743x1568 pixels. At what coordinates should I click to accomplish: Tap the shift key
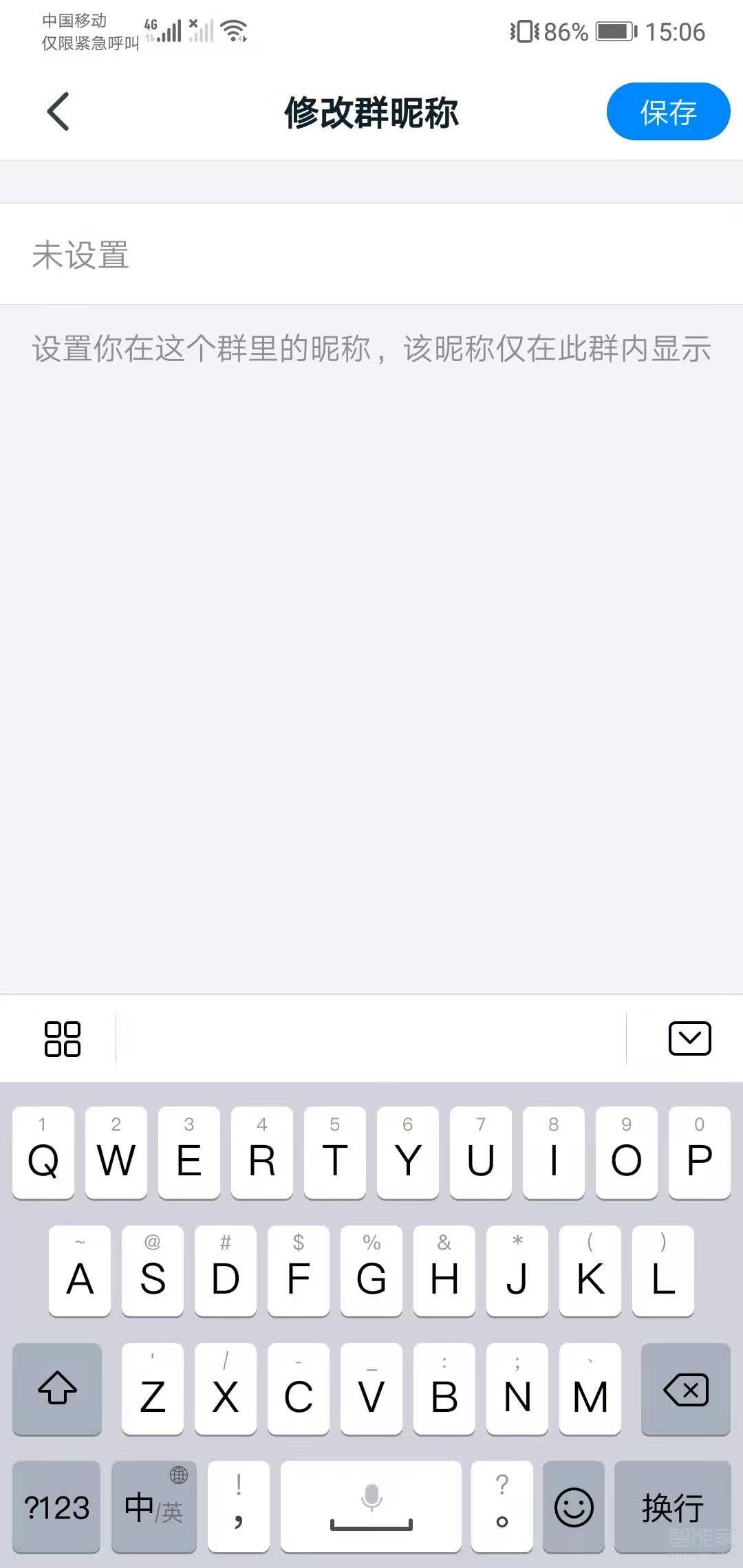[57, 1389]
